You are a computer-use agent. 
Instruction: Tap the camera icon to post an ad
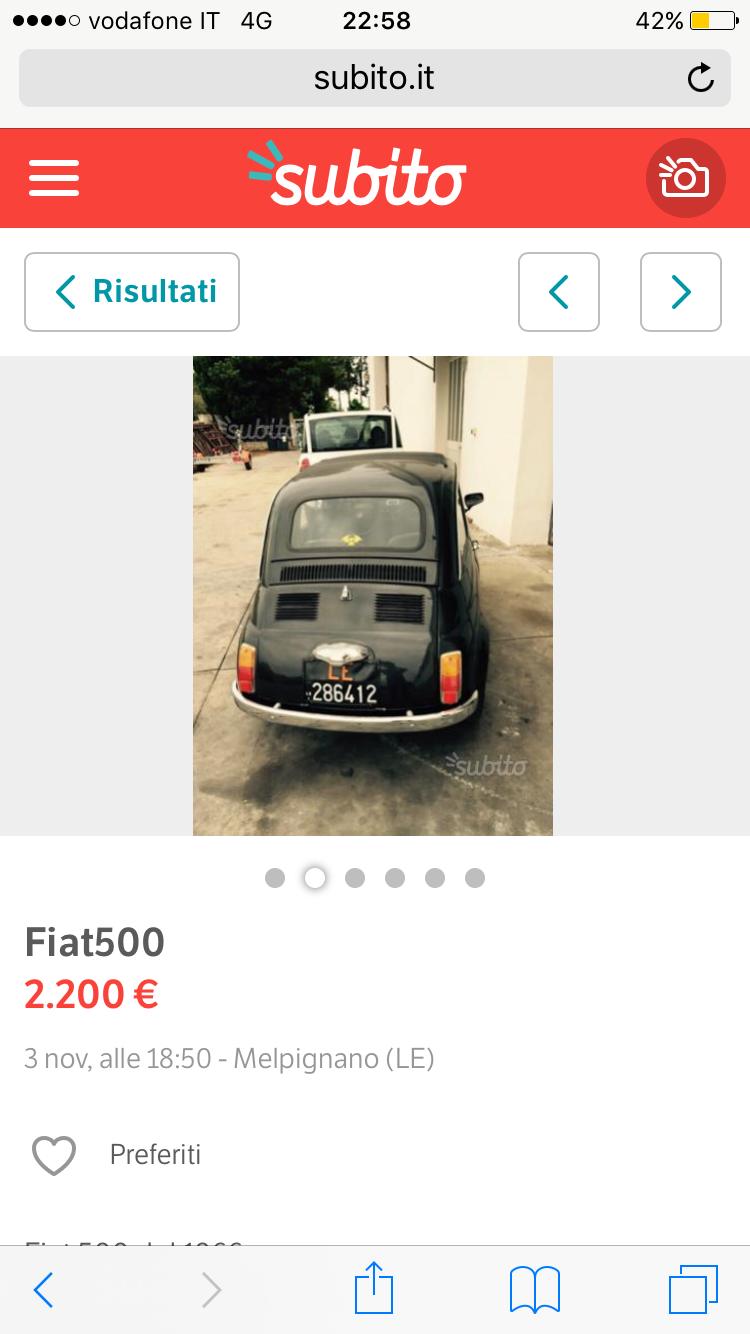coord(684,179)
